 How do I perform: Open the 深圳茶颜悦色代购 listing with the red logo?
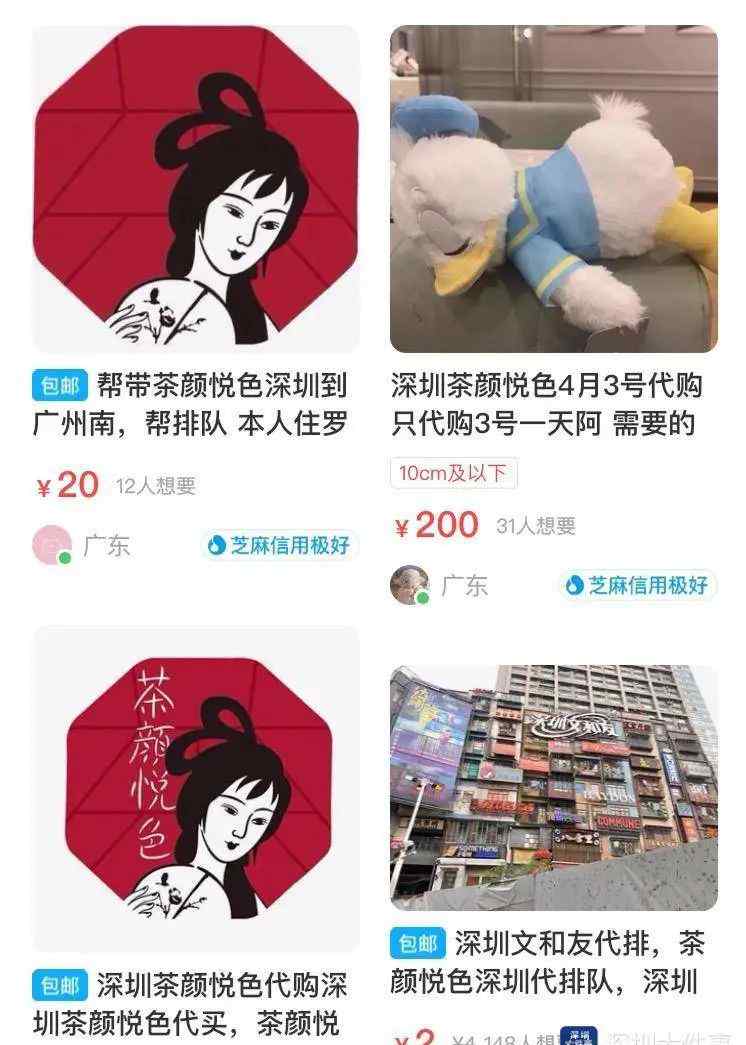click(196, 788)
